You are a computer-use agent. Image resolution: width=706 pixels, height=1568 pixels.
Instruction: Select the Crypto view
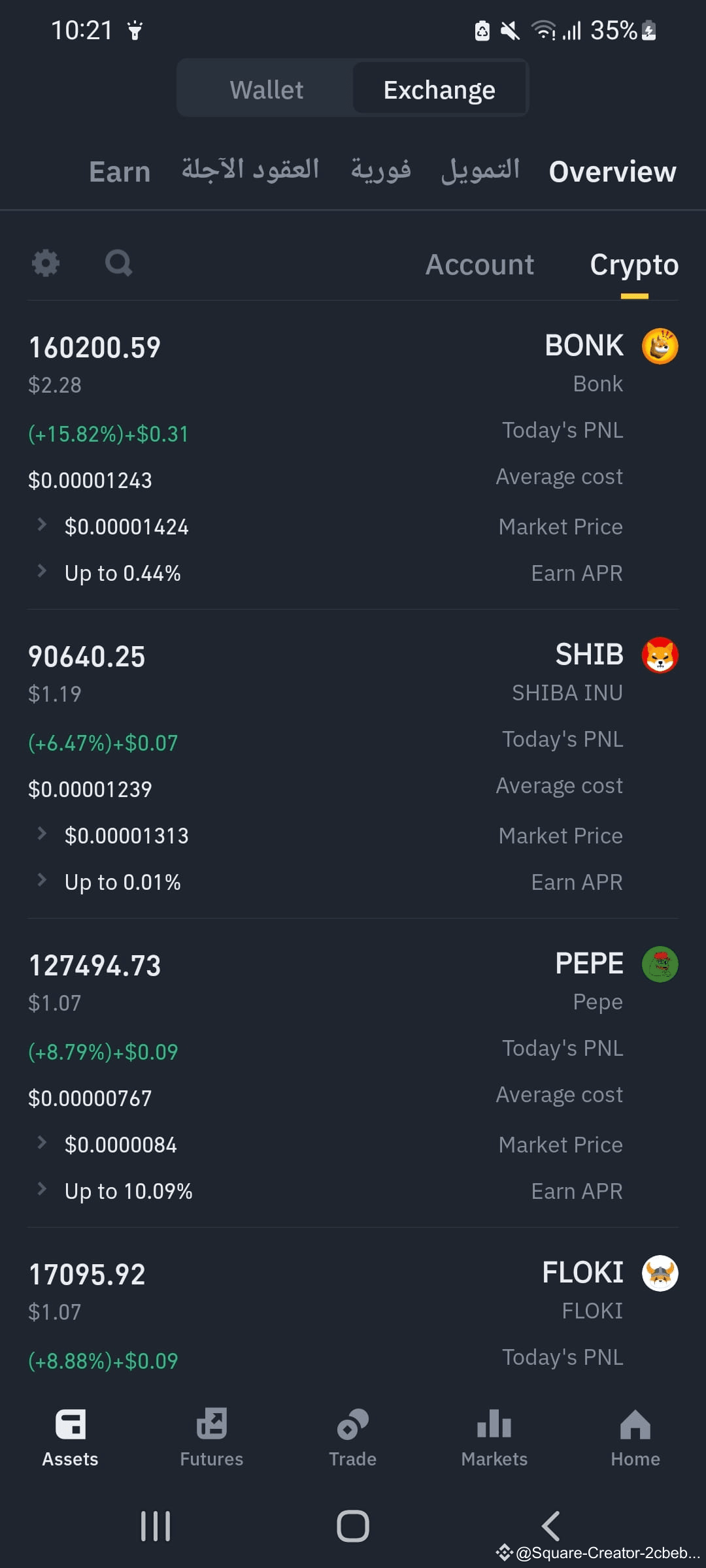(x=634, y=265)
